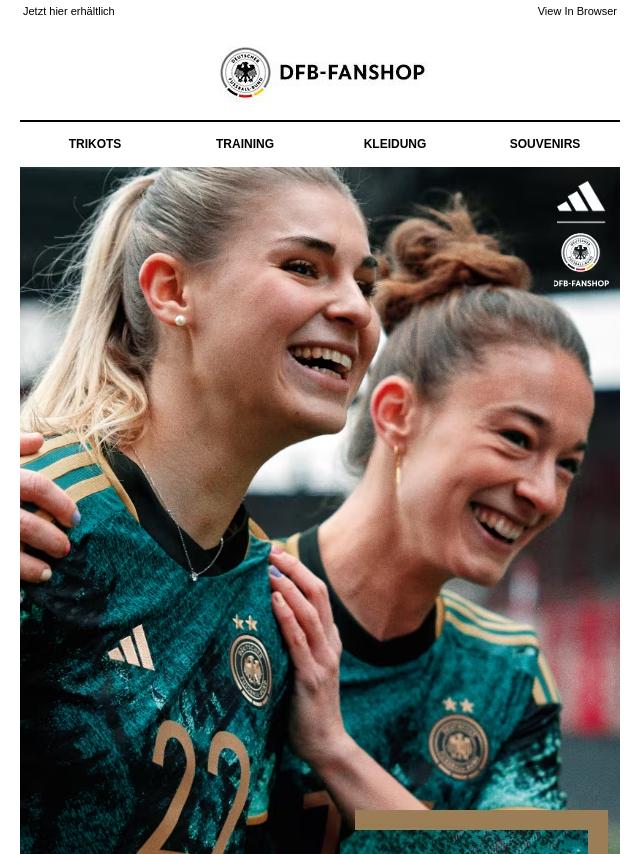This screenshot has height=854, width=640.
Task: Select the Kleidung category
Action: pos(394,144)
